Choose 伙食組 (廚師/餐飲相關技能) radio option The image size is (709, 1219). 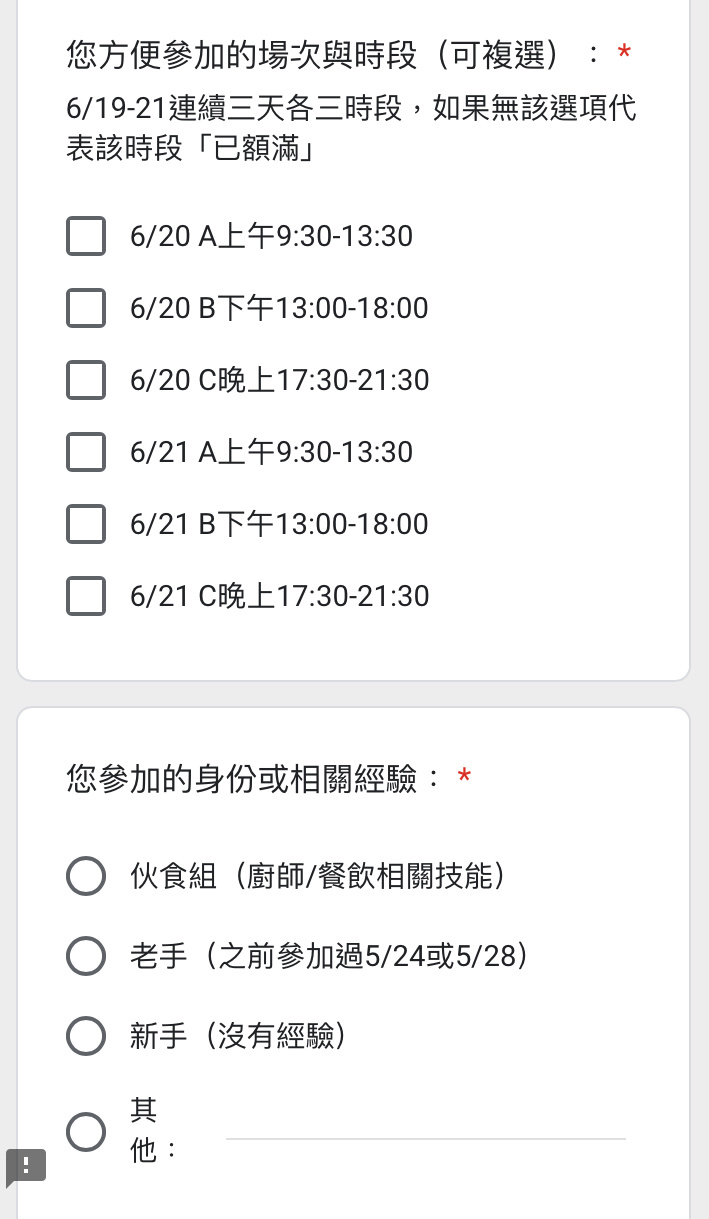coord(86,876)
